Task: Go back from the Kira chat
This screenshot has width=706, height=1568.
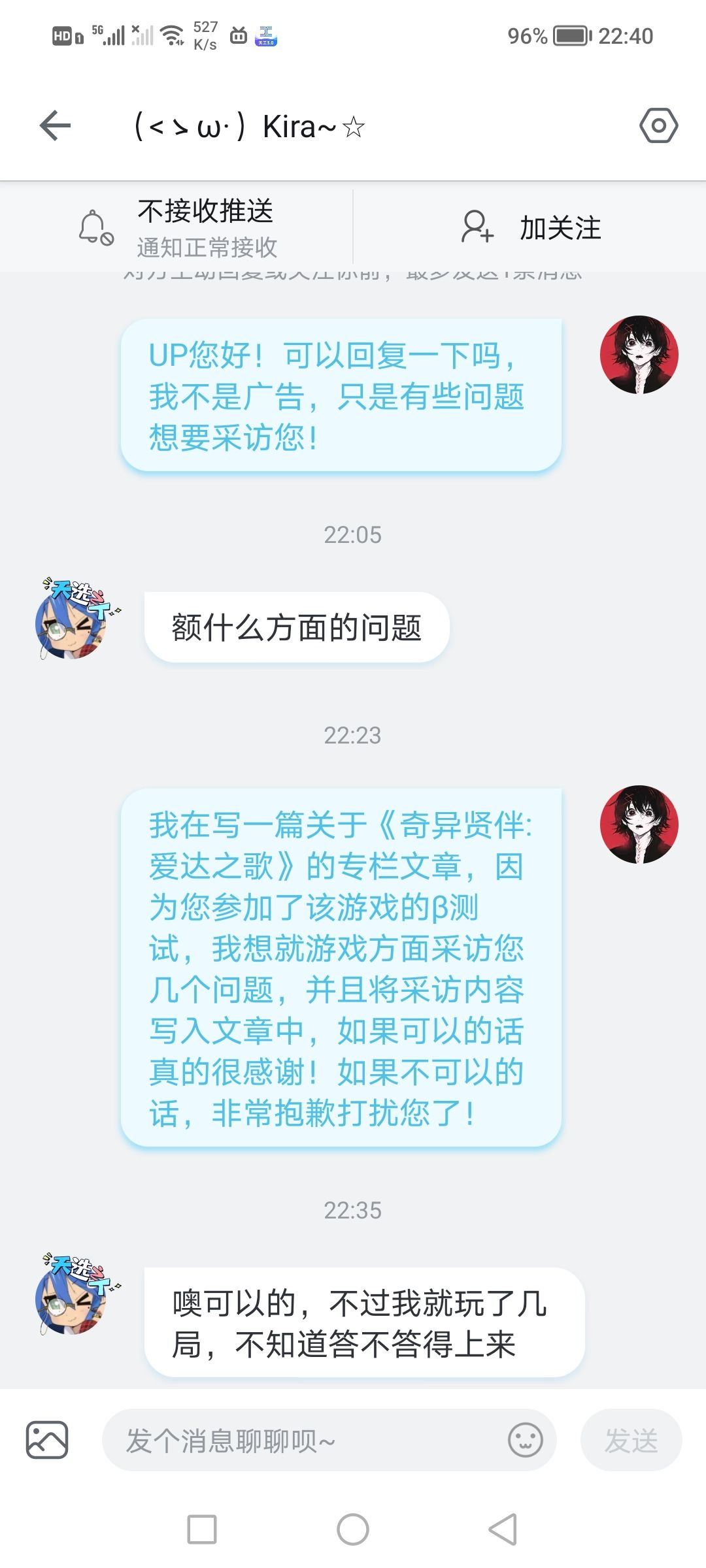Action: 55,125
